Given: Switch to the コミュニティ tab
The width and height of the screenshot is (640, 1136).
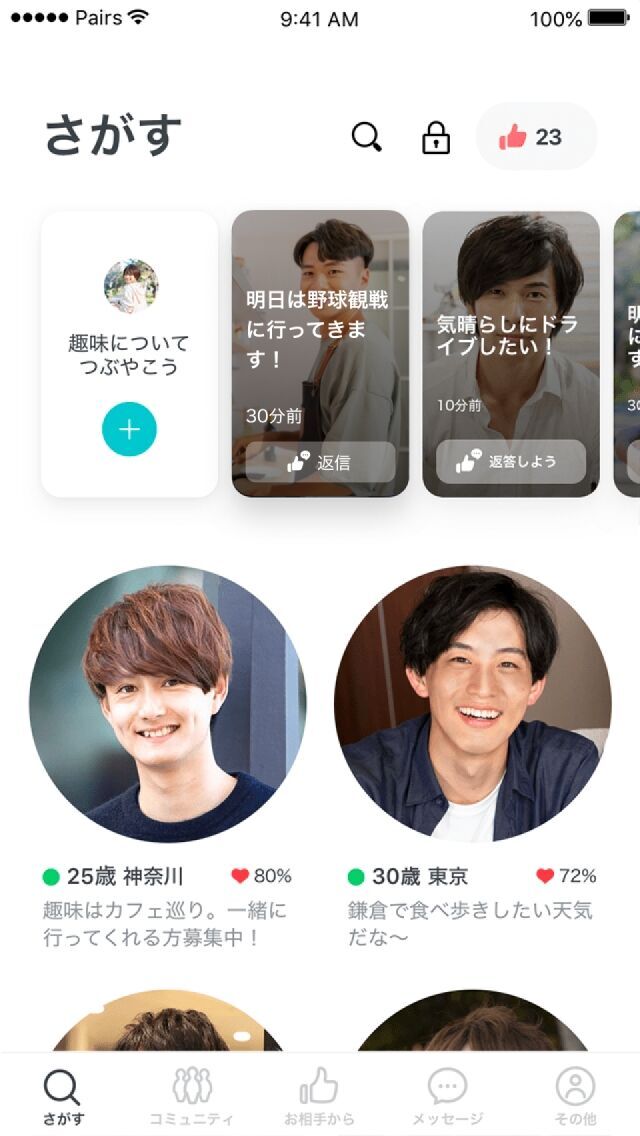Looking at the screenshot, I should pos(192,1096).
